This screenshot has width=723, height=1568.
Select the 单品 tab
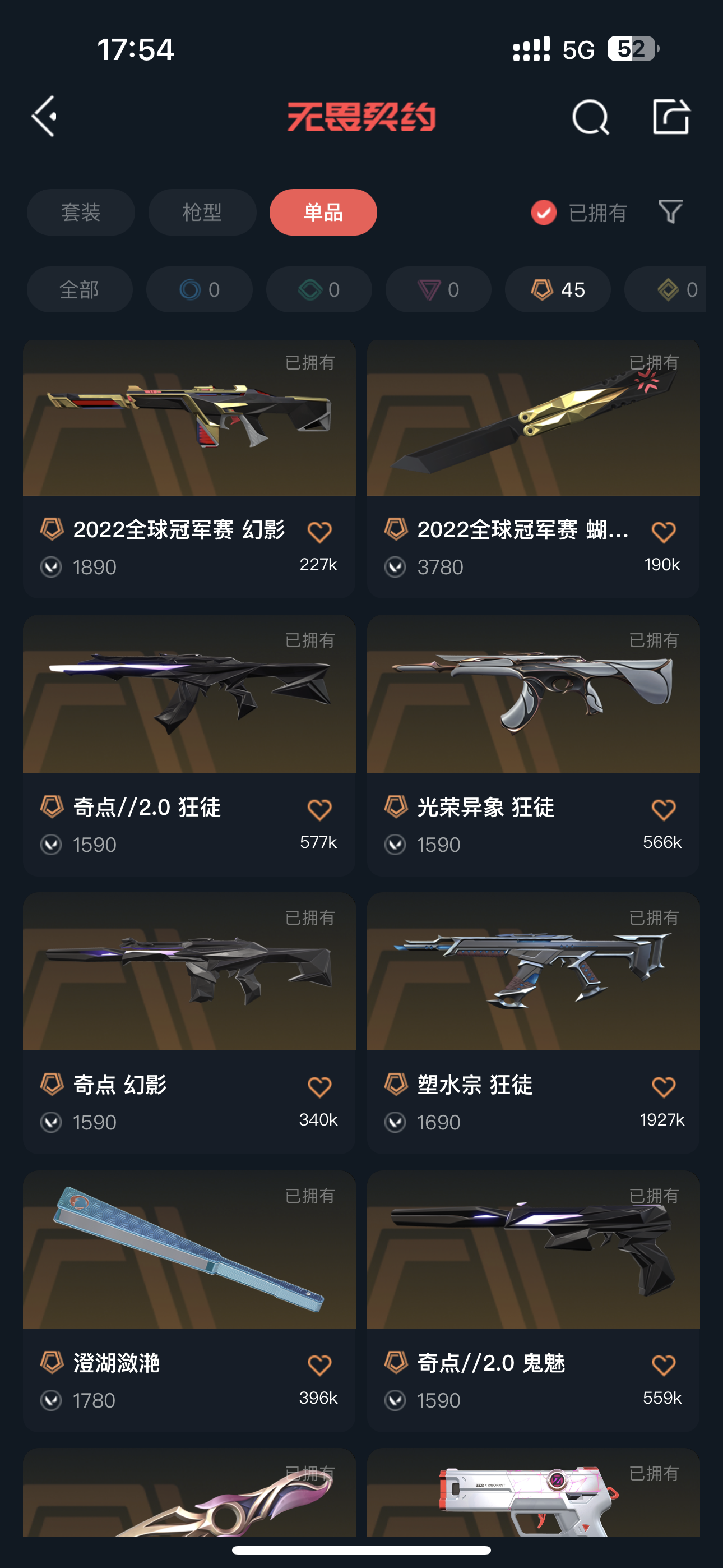click(323, 213)
